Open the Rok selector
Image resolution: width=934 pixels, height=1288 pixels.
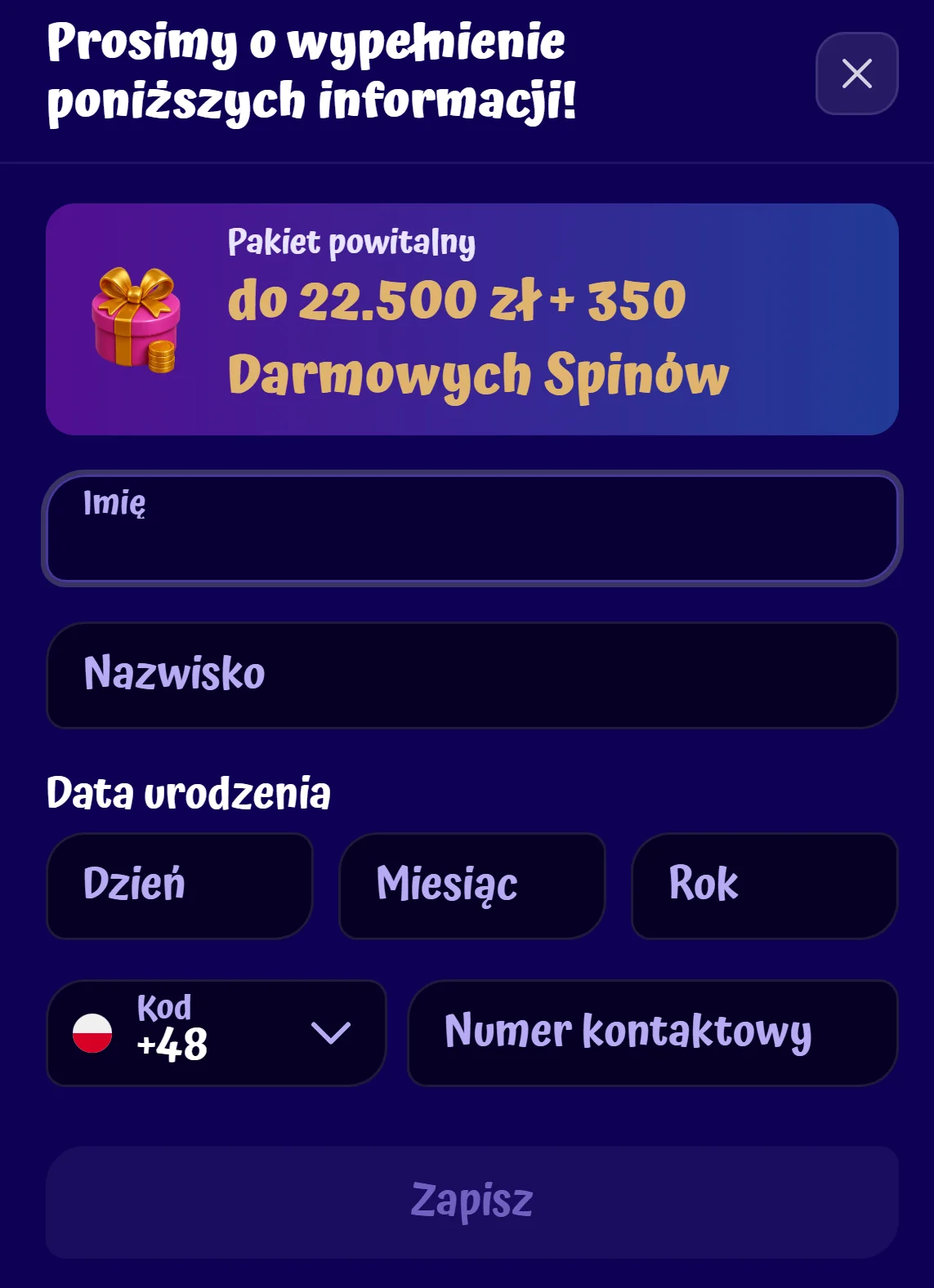[764, 885]
